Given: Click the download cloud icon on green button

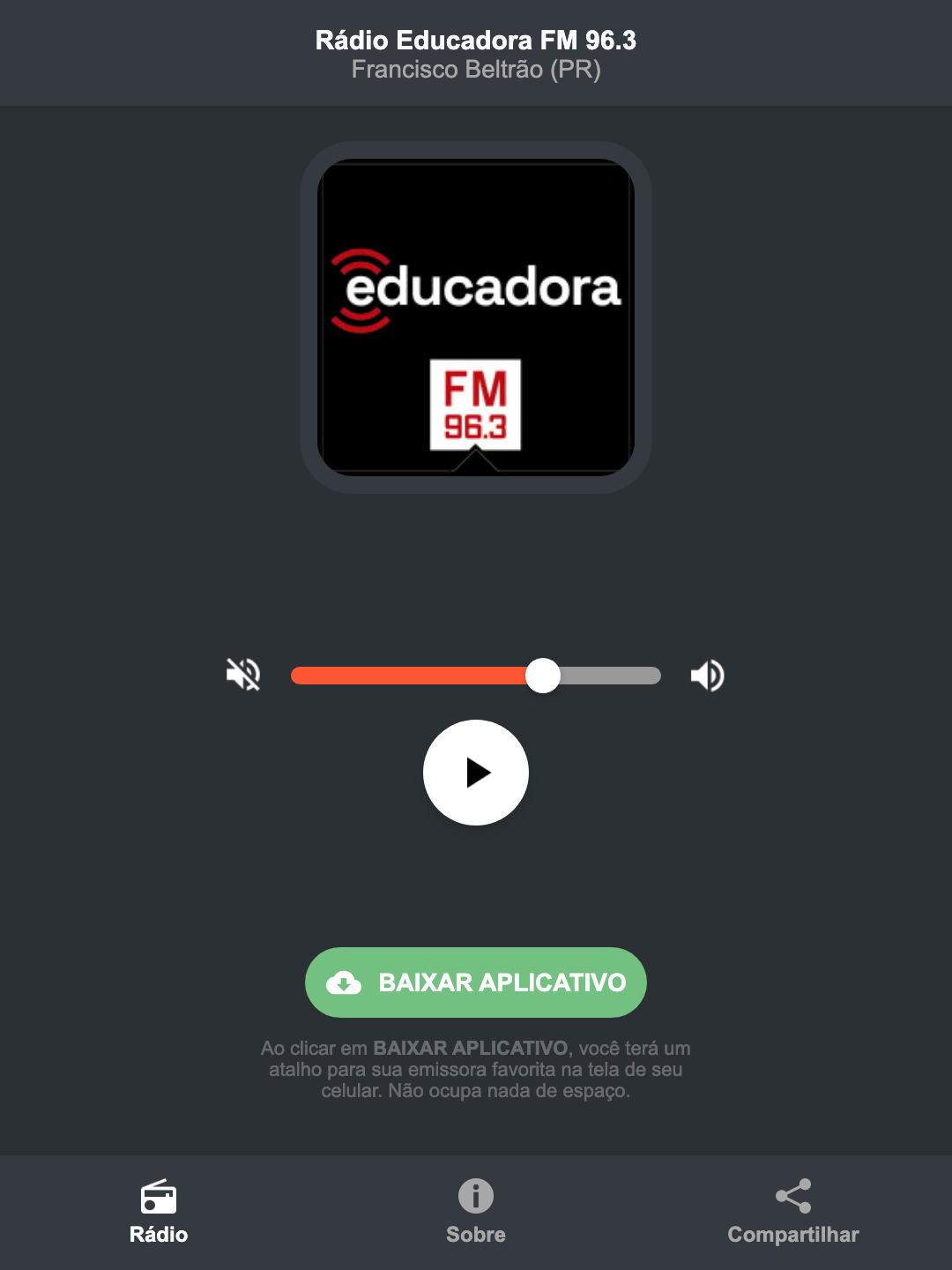Looking at the screenshot, I should point(346,982).
